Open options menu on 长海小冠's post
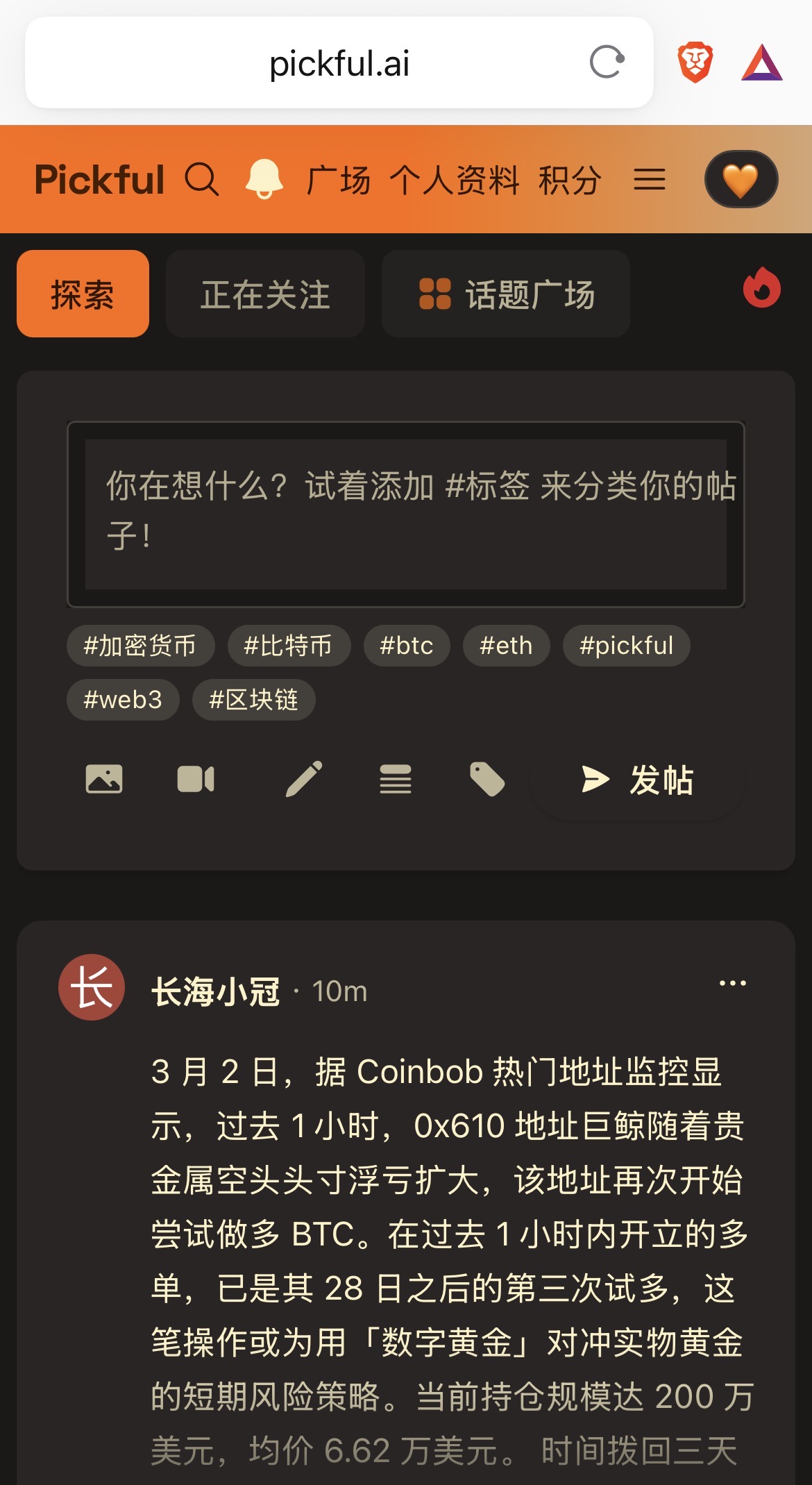The width and height of the screenshot is (812, 1485). [x=732, y=983]
